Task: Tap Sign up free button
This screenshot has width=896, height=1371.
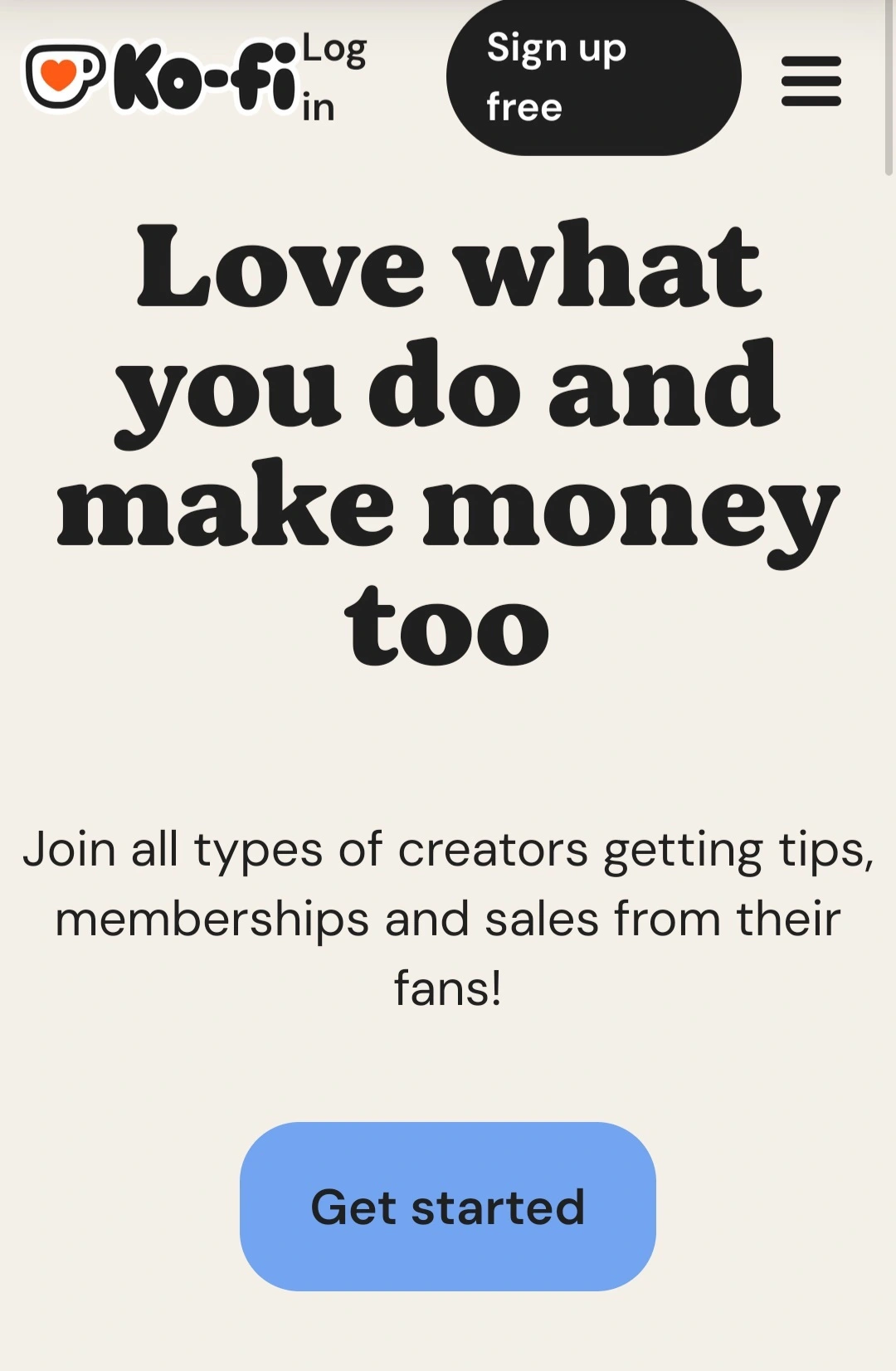Action: click(593, 78)
